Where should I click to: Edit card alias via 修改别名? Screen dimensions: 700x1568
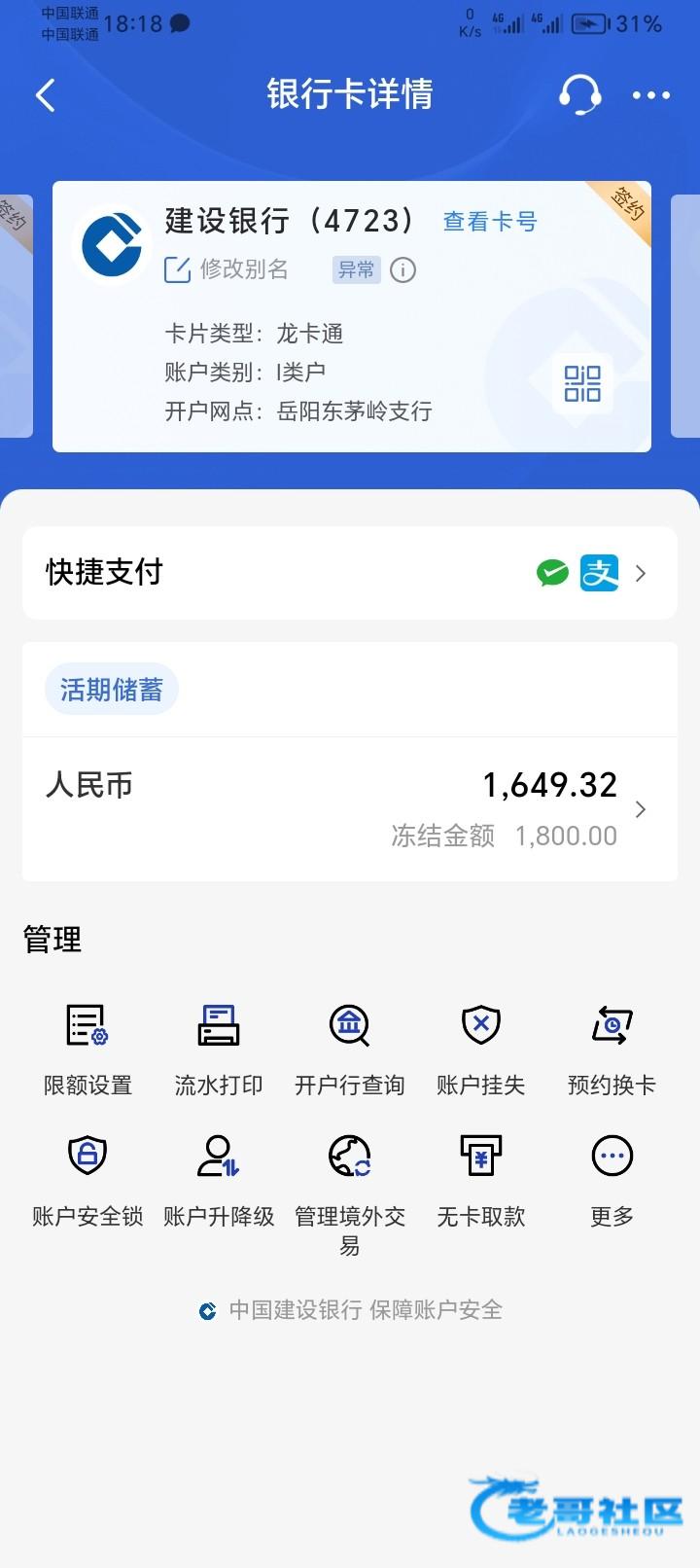(x=226, y=269)
